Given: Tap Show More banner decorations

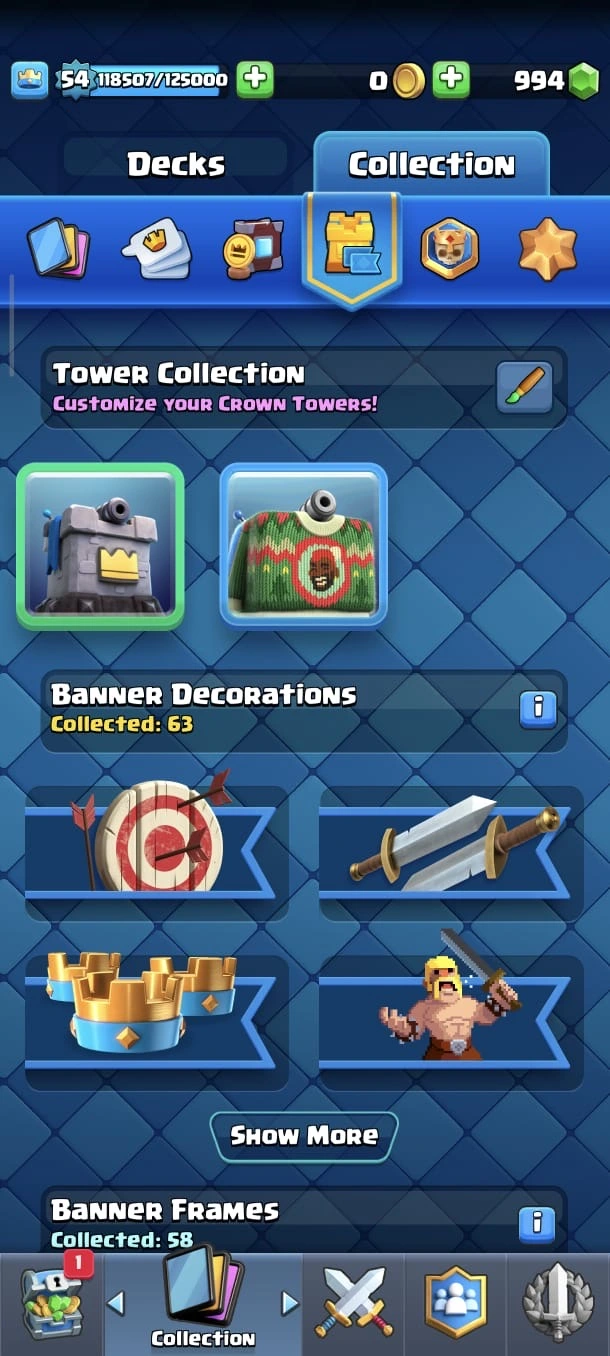Looking at the screenshot, I should click(304, 1136).
